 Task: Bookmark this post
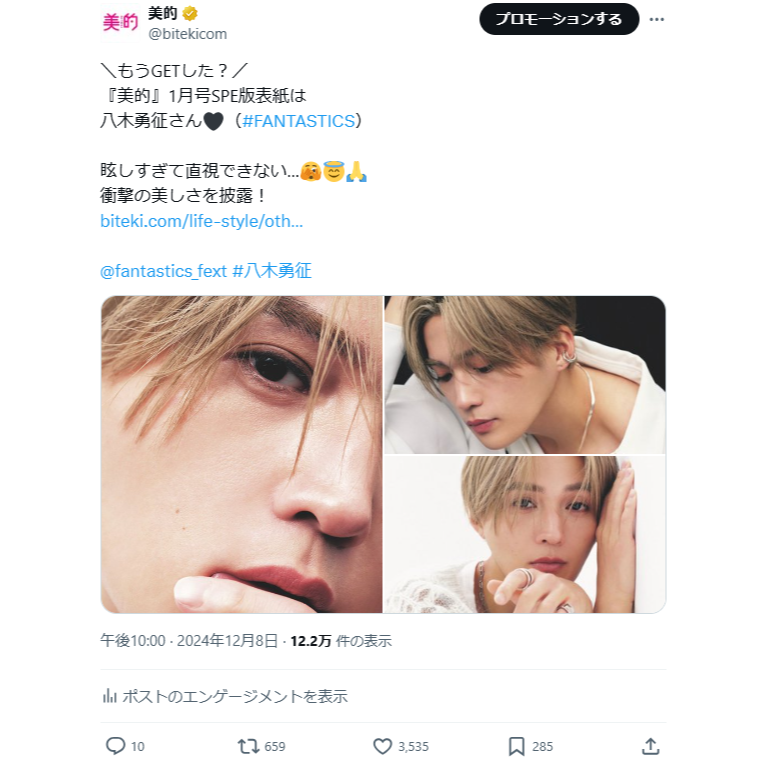(x=517, y=746)
